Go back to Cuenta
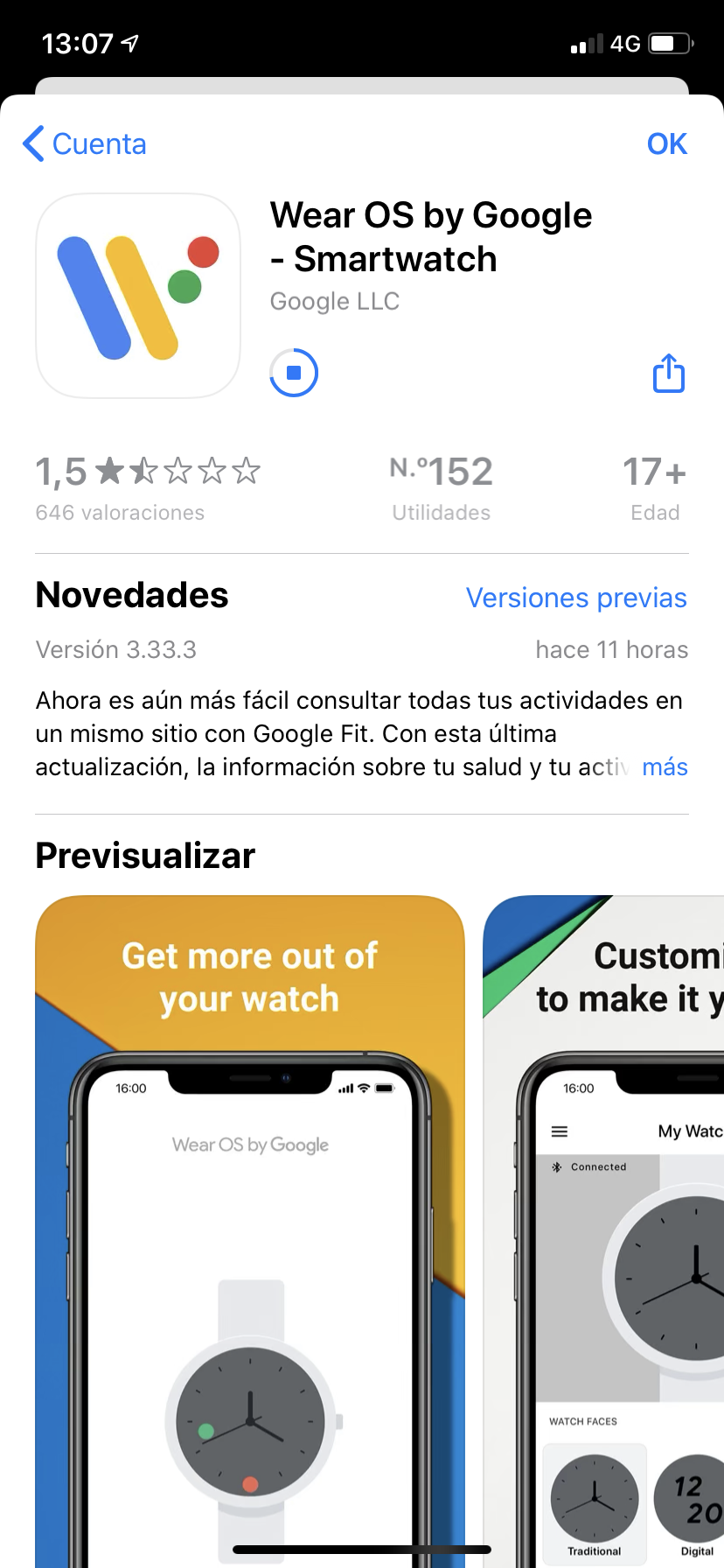Screen dimensions: 724x1568 (85, 143)
